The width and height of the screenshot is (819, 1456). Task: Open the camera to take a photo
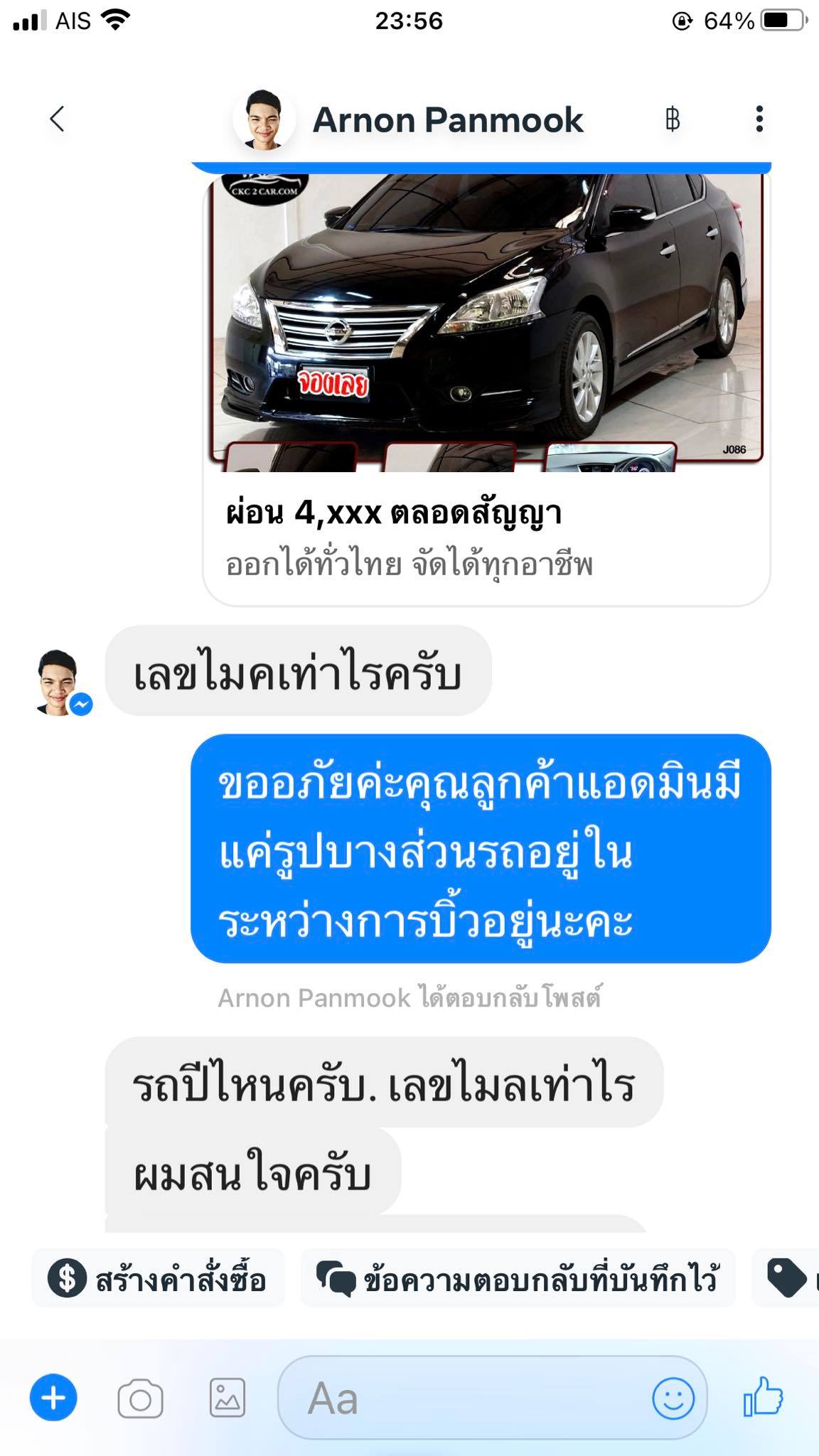(140, 1398)
